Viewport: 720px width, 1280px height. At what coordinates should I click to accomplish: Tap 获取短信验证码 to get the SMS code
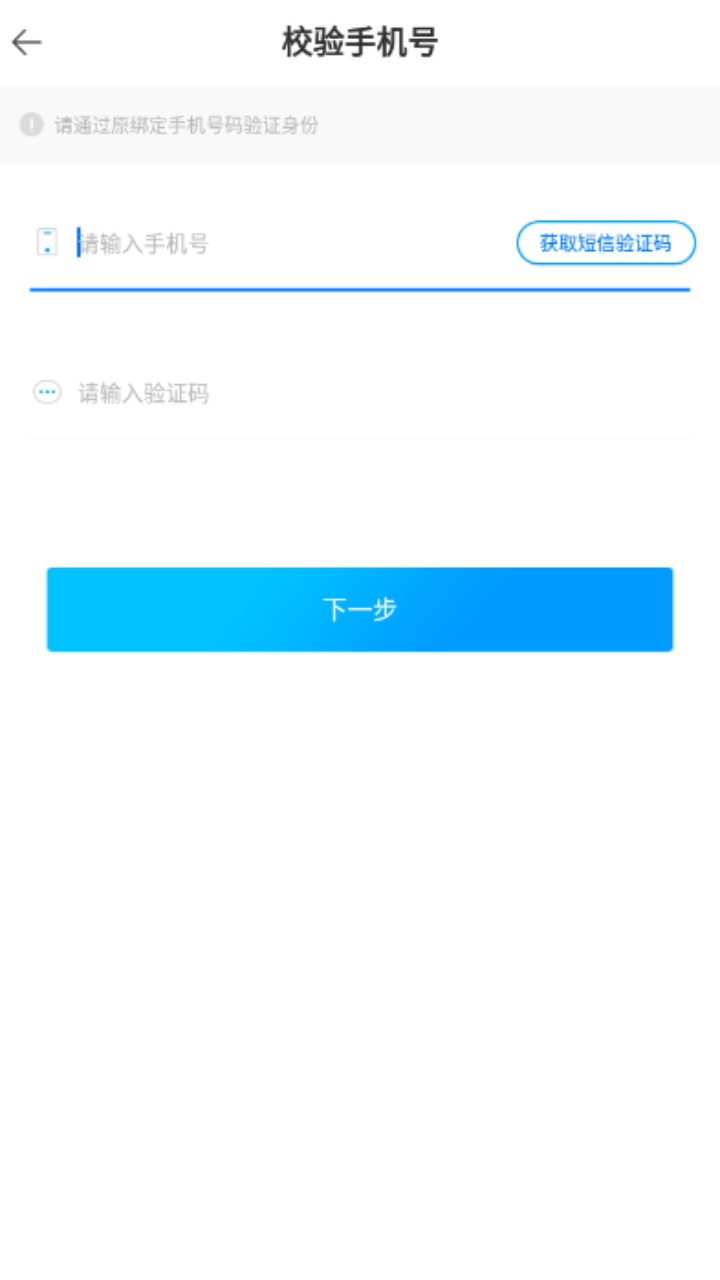click(x=606, y=243)
